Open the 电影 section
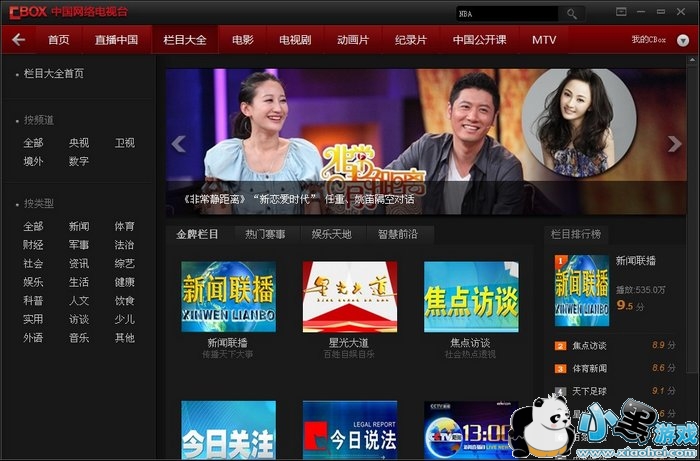This screenshot has height=461, width=700. (x=242, y=40)
